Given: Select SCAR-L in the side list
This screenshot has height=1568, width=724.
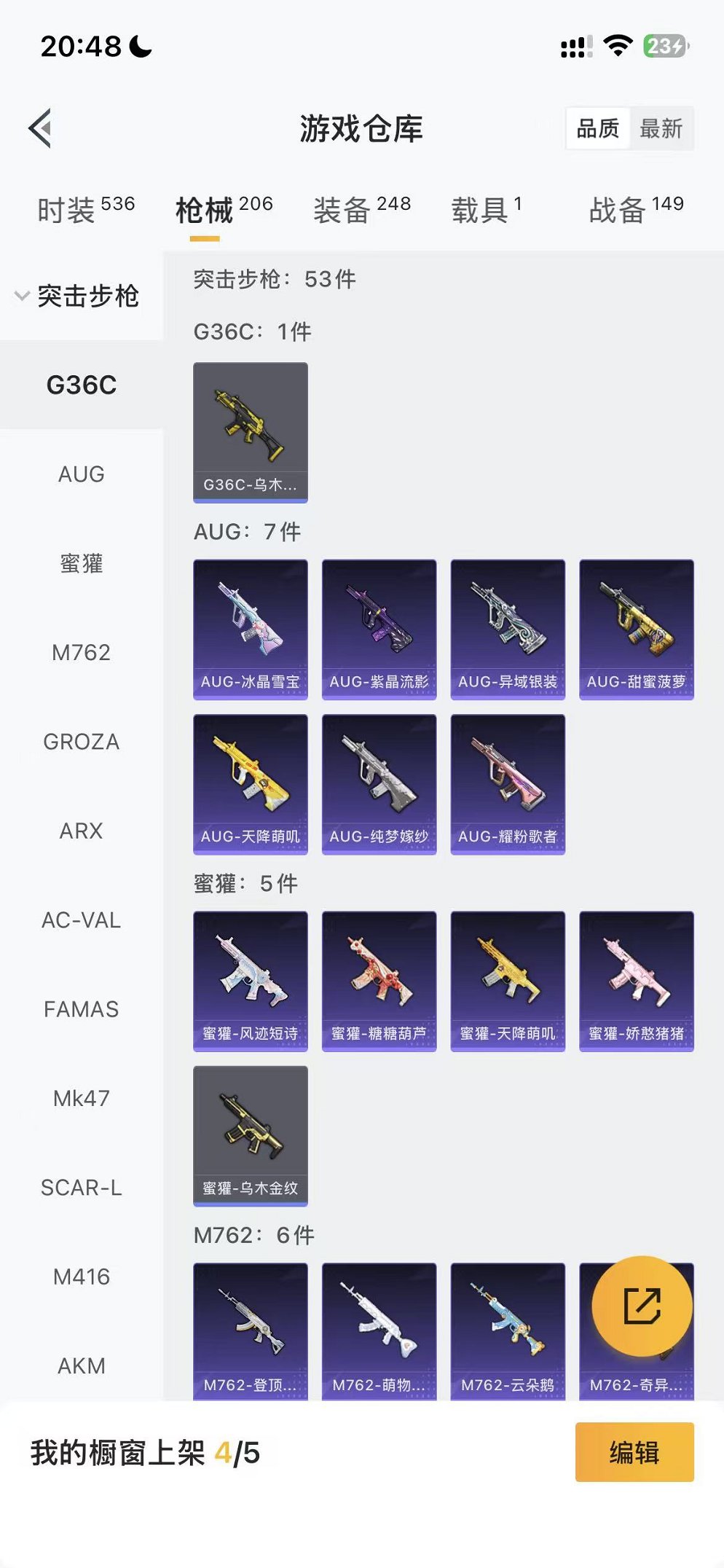Looking at the screenshot, I should pos(81,1188).
